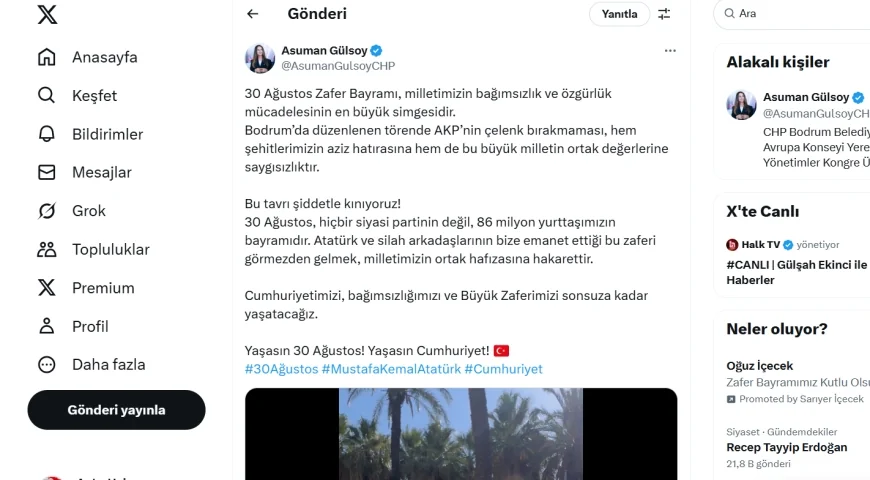Image resolution: width=870 pixels, height=480 pixels.
Task: Open the reply filter settings icon
Action: (x=664, y=14)
